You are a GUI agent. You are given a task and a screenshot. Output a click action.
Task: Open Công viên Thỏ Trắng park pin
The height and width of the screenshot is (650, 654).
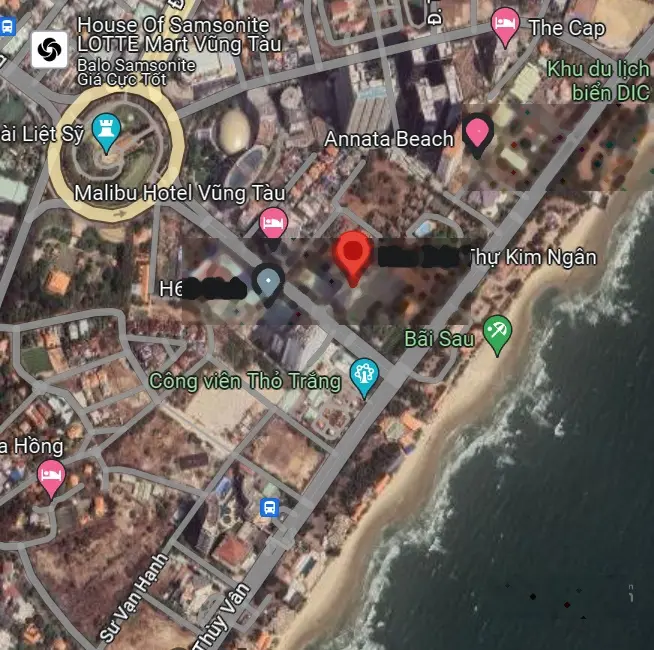pos(364,376)
